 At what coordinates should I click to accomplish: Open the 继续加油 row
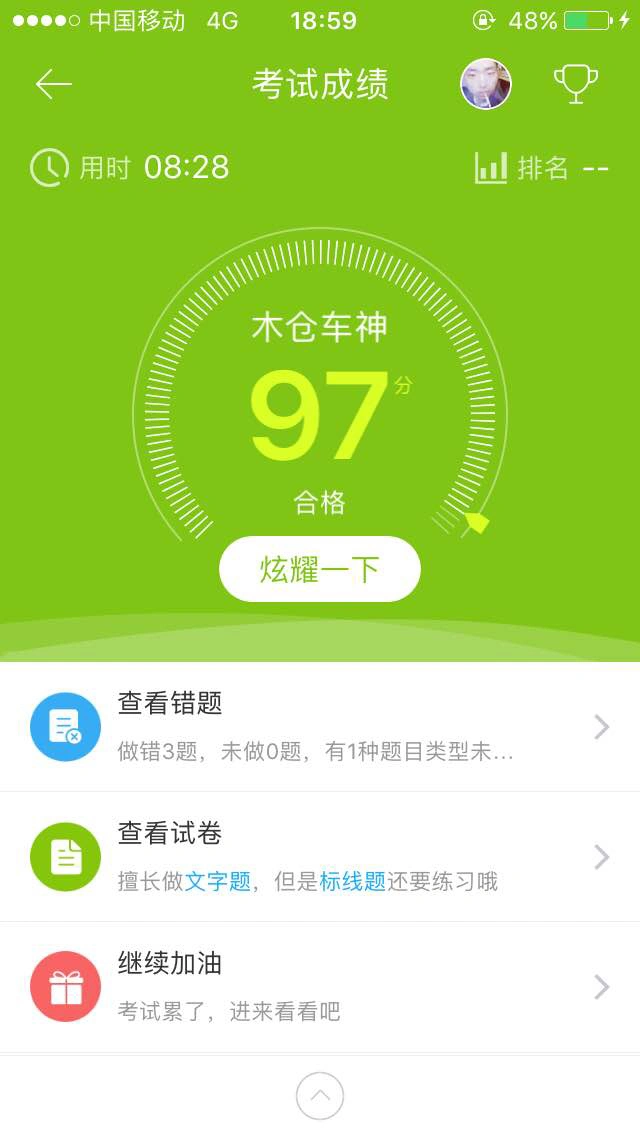pyautogui.click(x=320, y=986)
